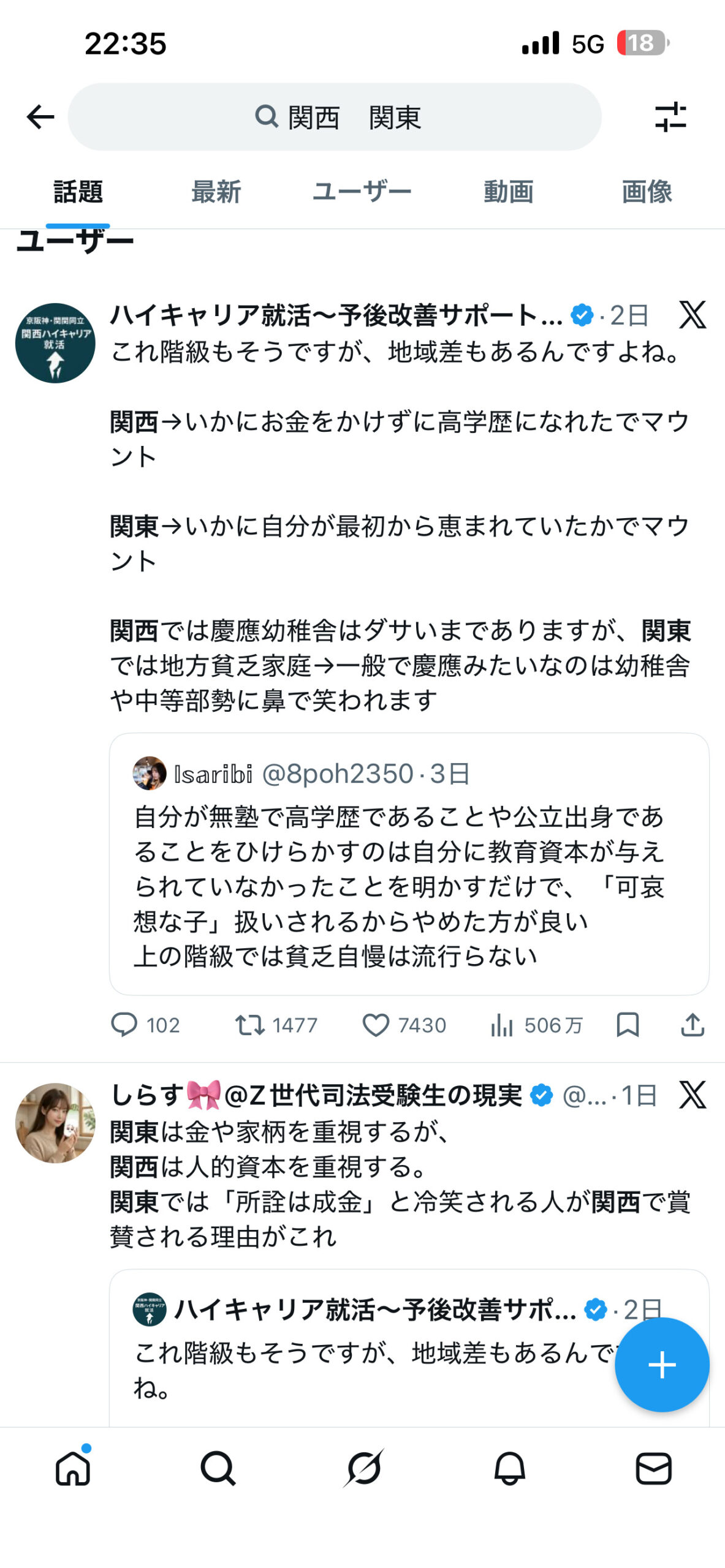This screenshot has width=725, height=1568.
Task: Switch to the 動画 tab
Action: (508, 192)
